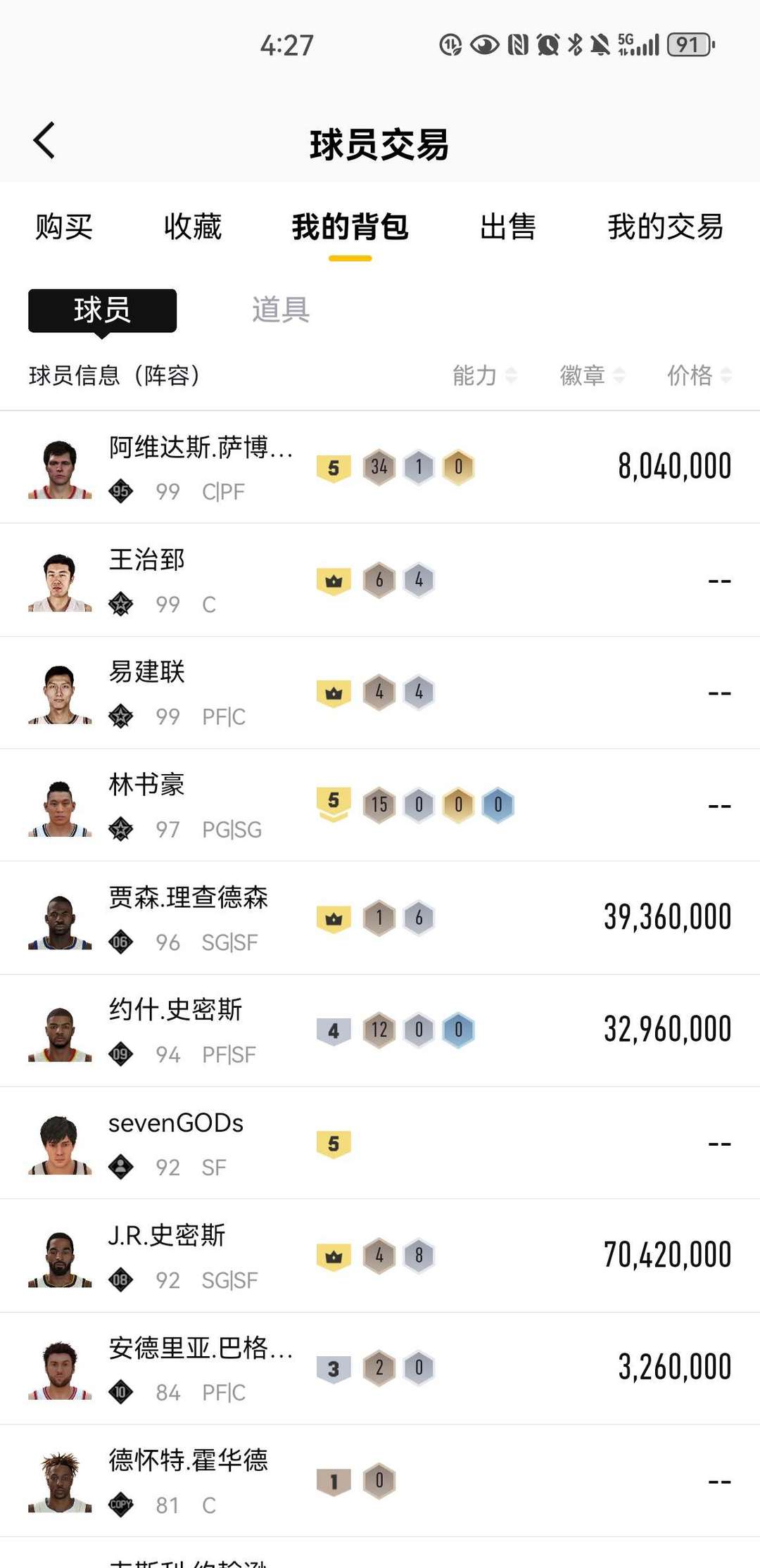
Task: Switch to the 我的交易 tab
Action: (665, 227)
